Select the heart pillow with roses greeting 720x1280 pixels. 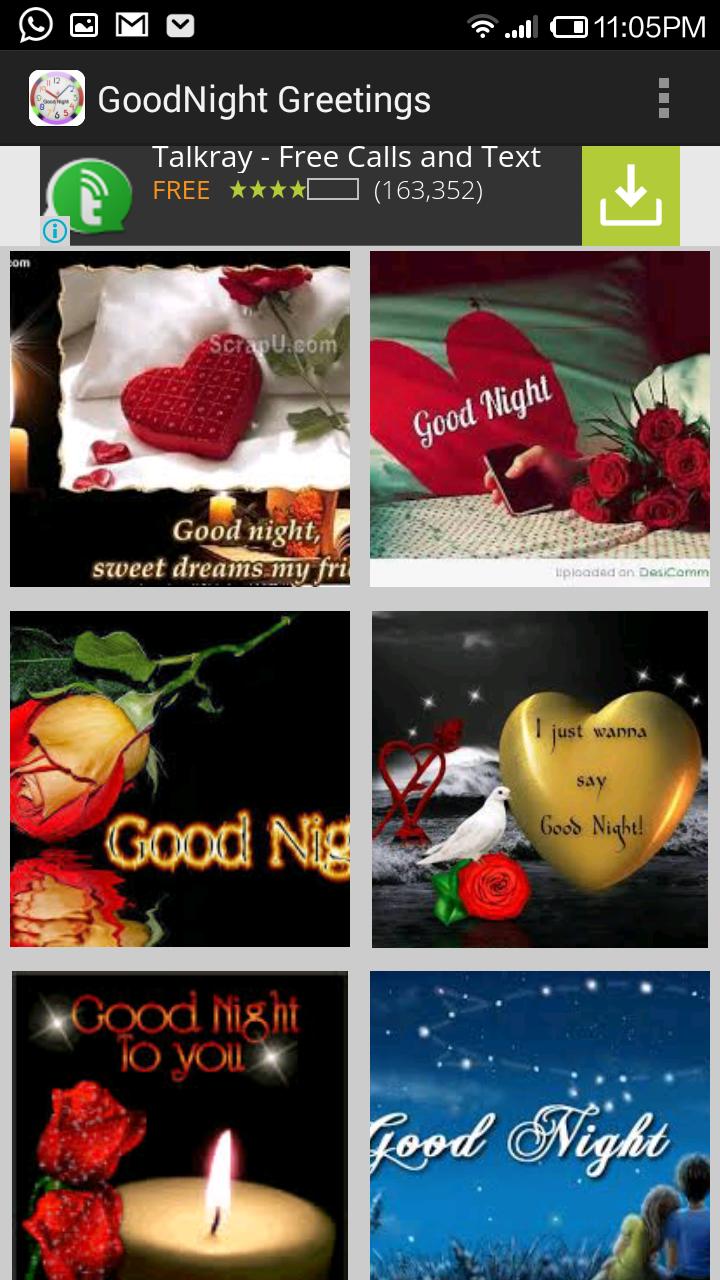540,418
